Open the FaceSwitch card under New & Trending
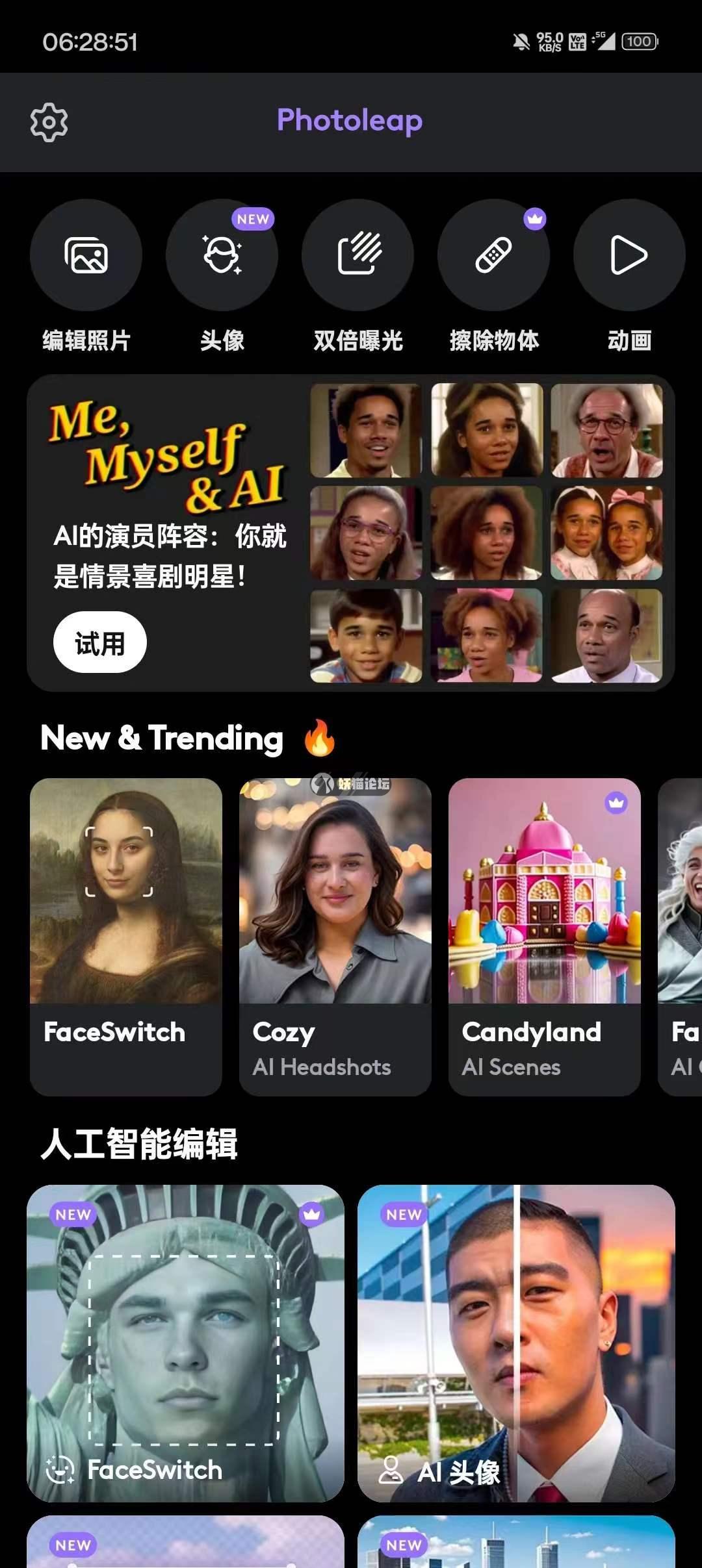The height and width of the screenshot is (1568, 702). 126,935
